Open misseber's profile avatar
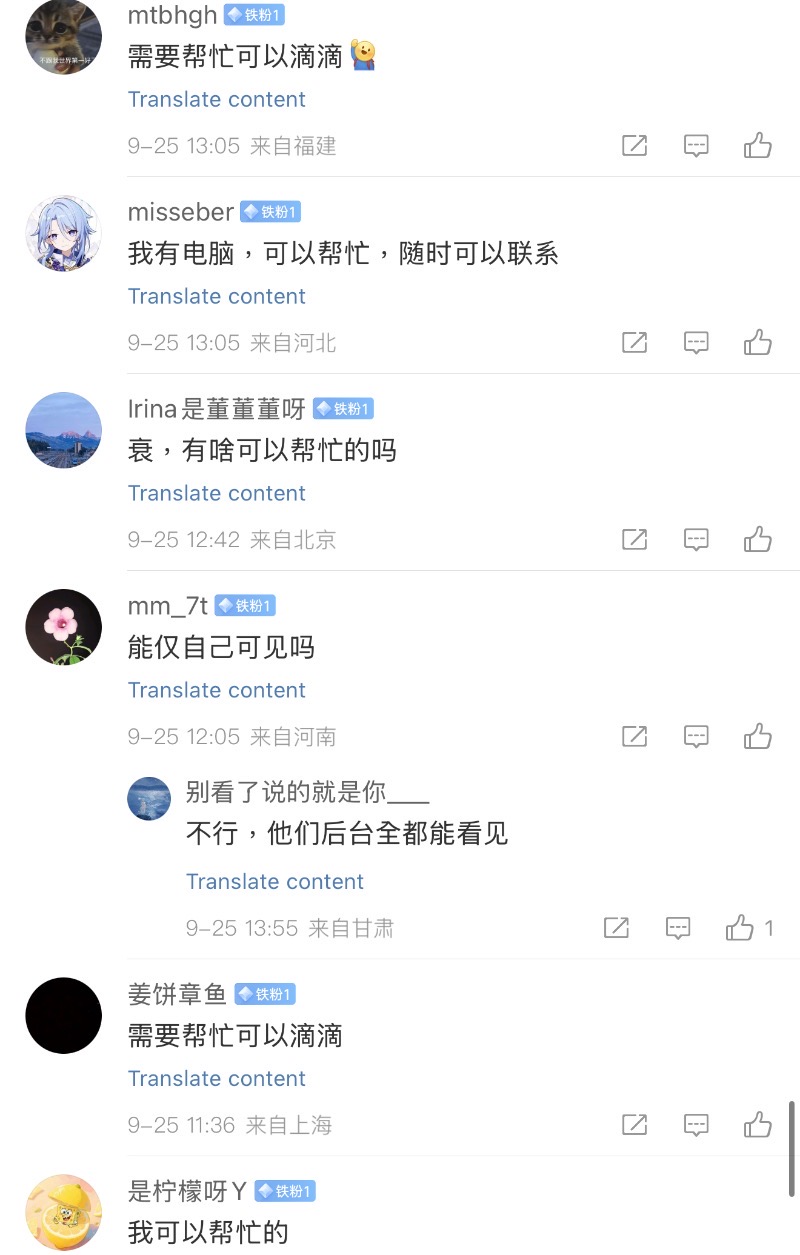 click(63, 233)
